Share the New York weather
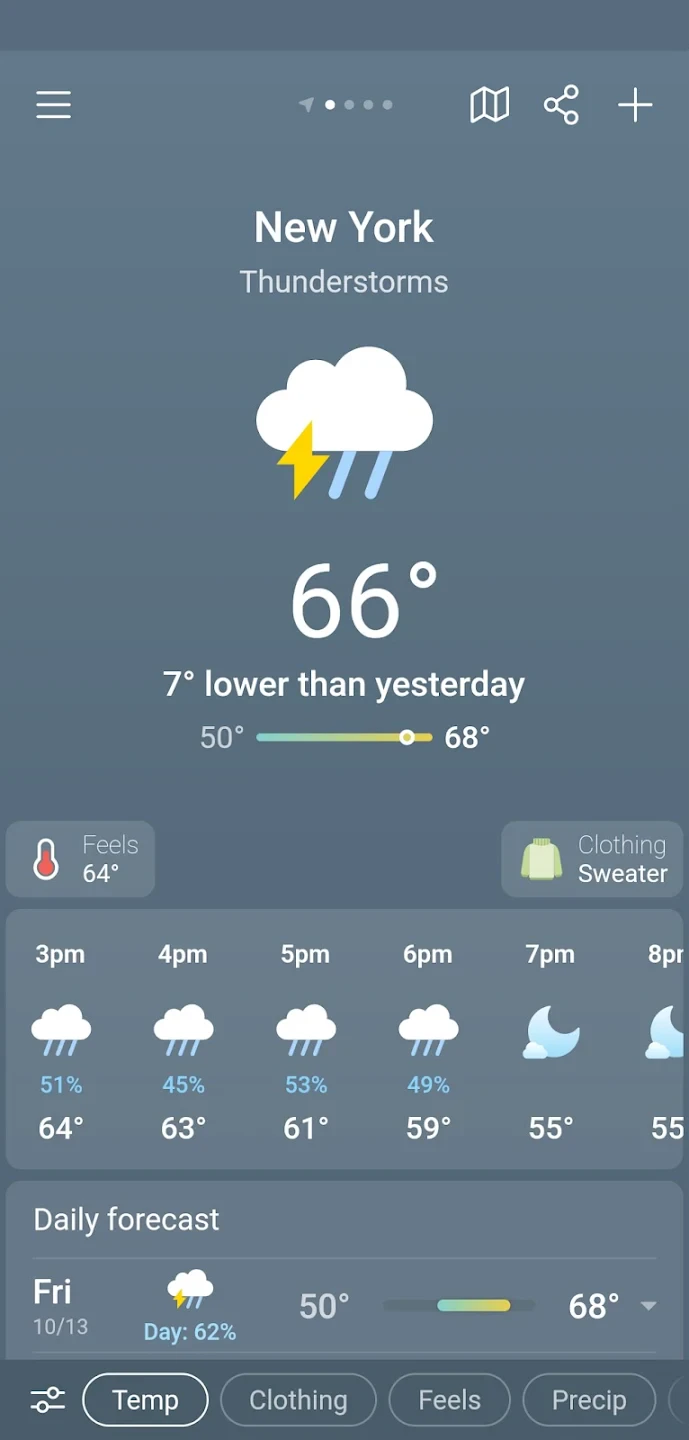Screen dimensions: 689x1440 561,105
